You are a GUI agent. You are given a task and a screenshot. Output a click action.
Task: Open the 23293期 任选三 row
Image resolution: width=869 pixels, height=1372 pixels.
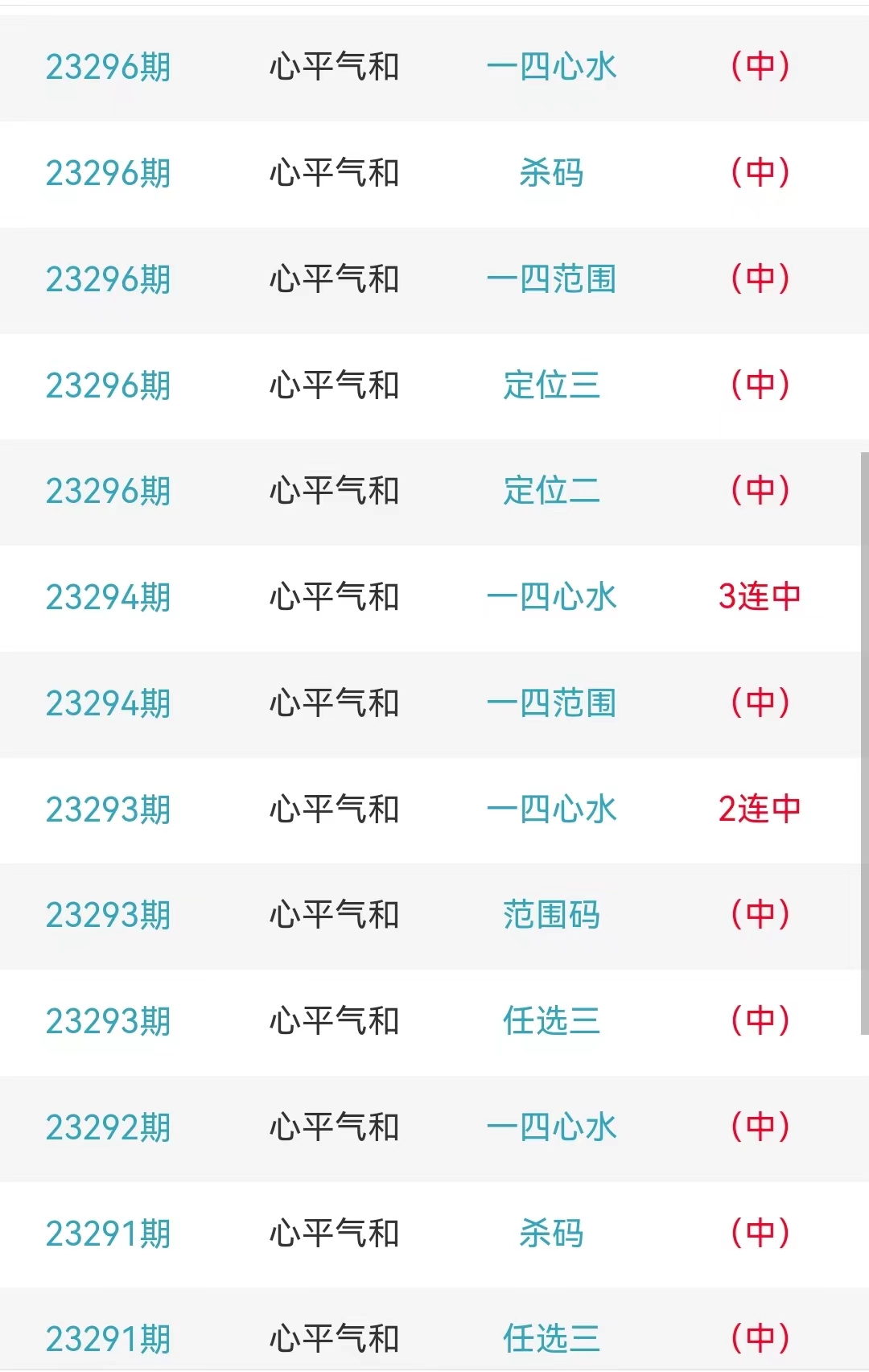[551, 1021]
